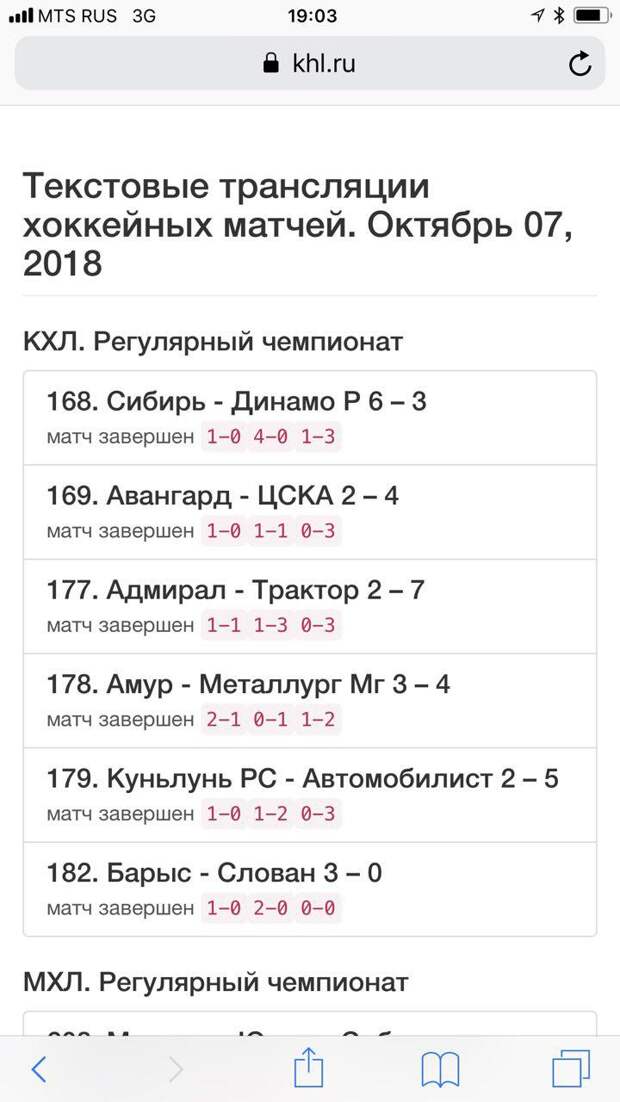Open match 179 Куньлунь РС - Автомобилист
The width and height of the screenshot is (620, 1102).
302,778
